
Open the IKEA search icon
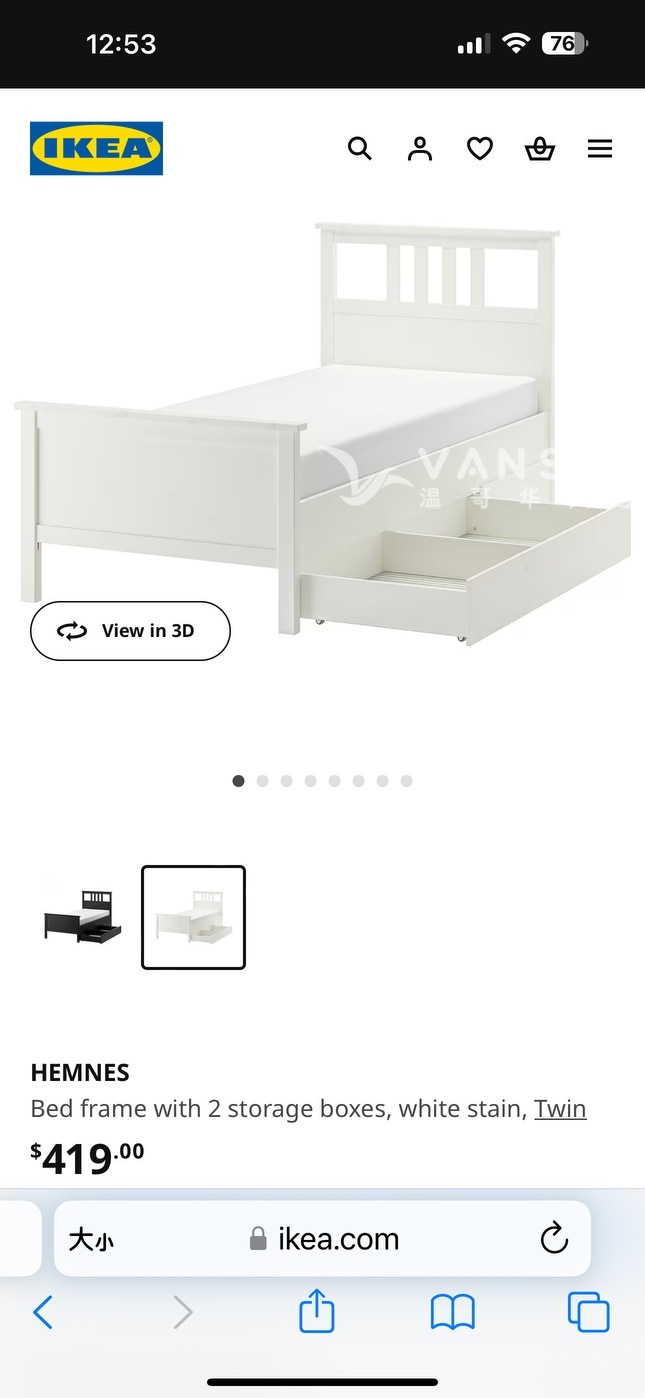(x=360, y=149)
